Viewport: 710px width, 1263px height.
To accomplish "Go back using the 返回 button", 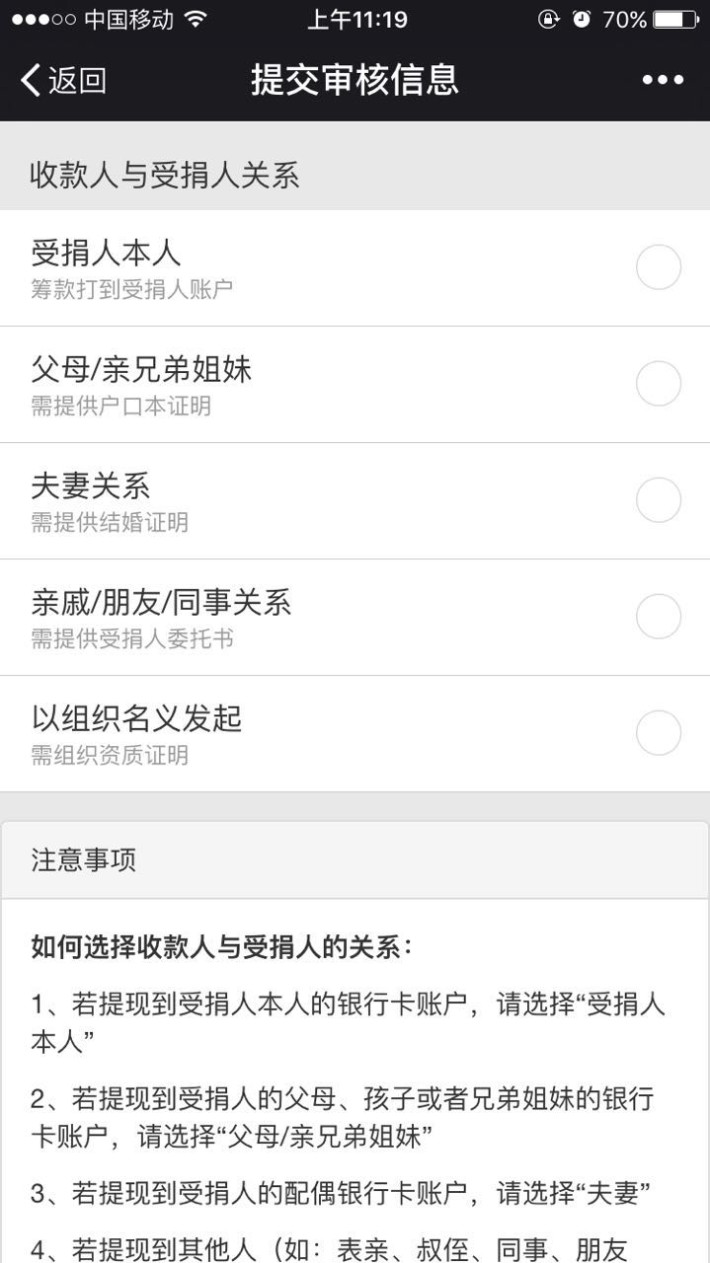I will point(62,80).
